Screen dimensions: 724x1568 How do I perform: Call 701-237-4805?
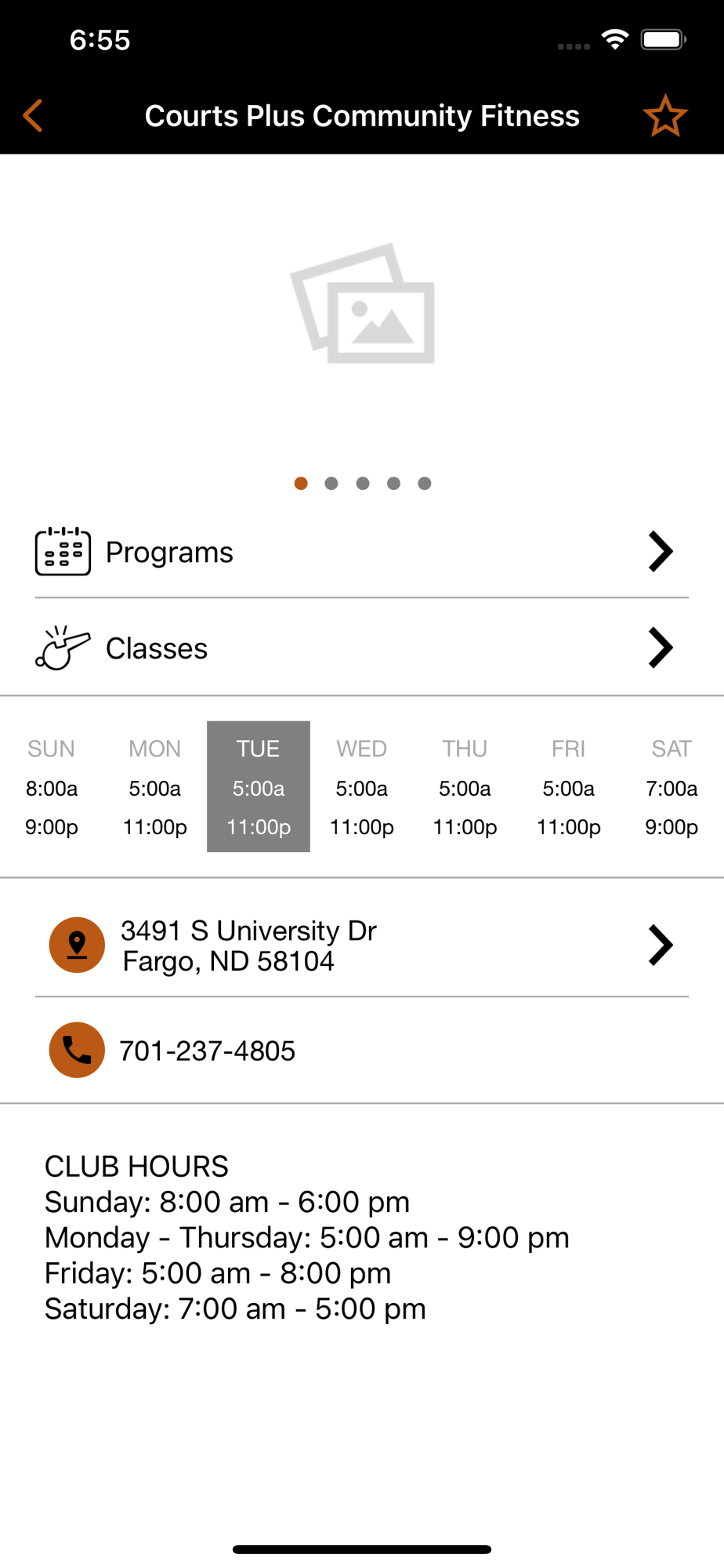tap(362, 1051)
